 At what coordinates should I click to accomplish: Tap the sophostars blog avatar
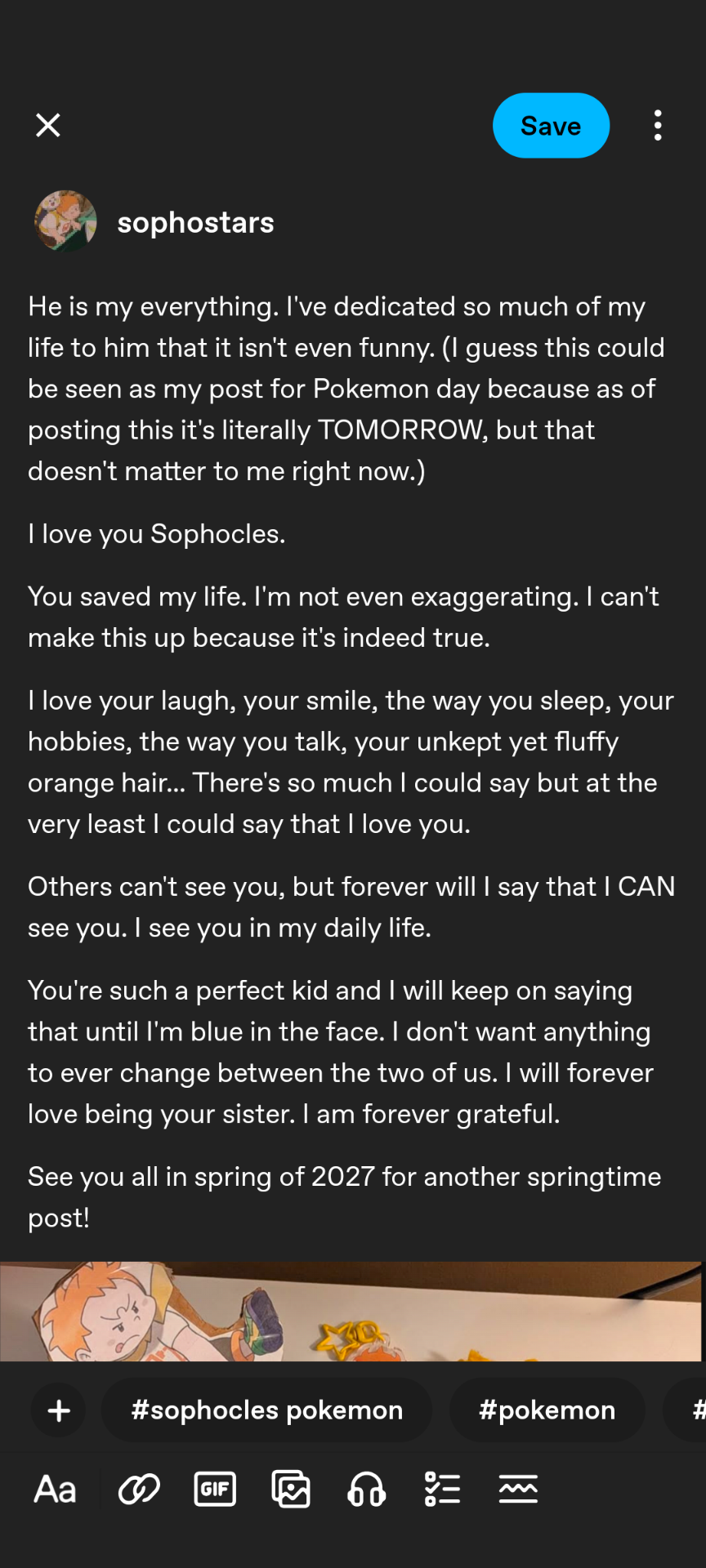tap(65, 222)
